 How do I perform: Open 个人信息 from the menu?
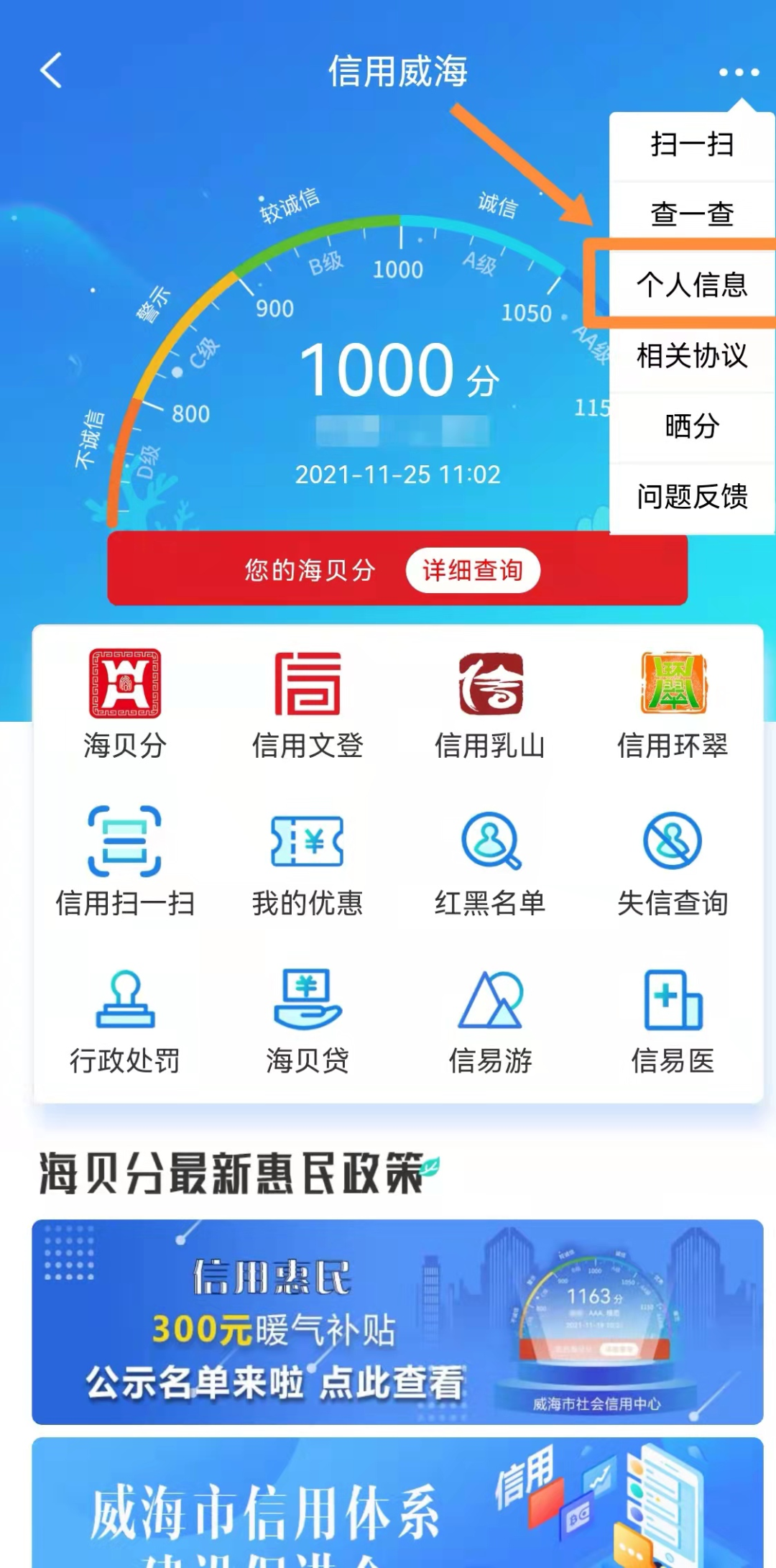692,285
